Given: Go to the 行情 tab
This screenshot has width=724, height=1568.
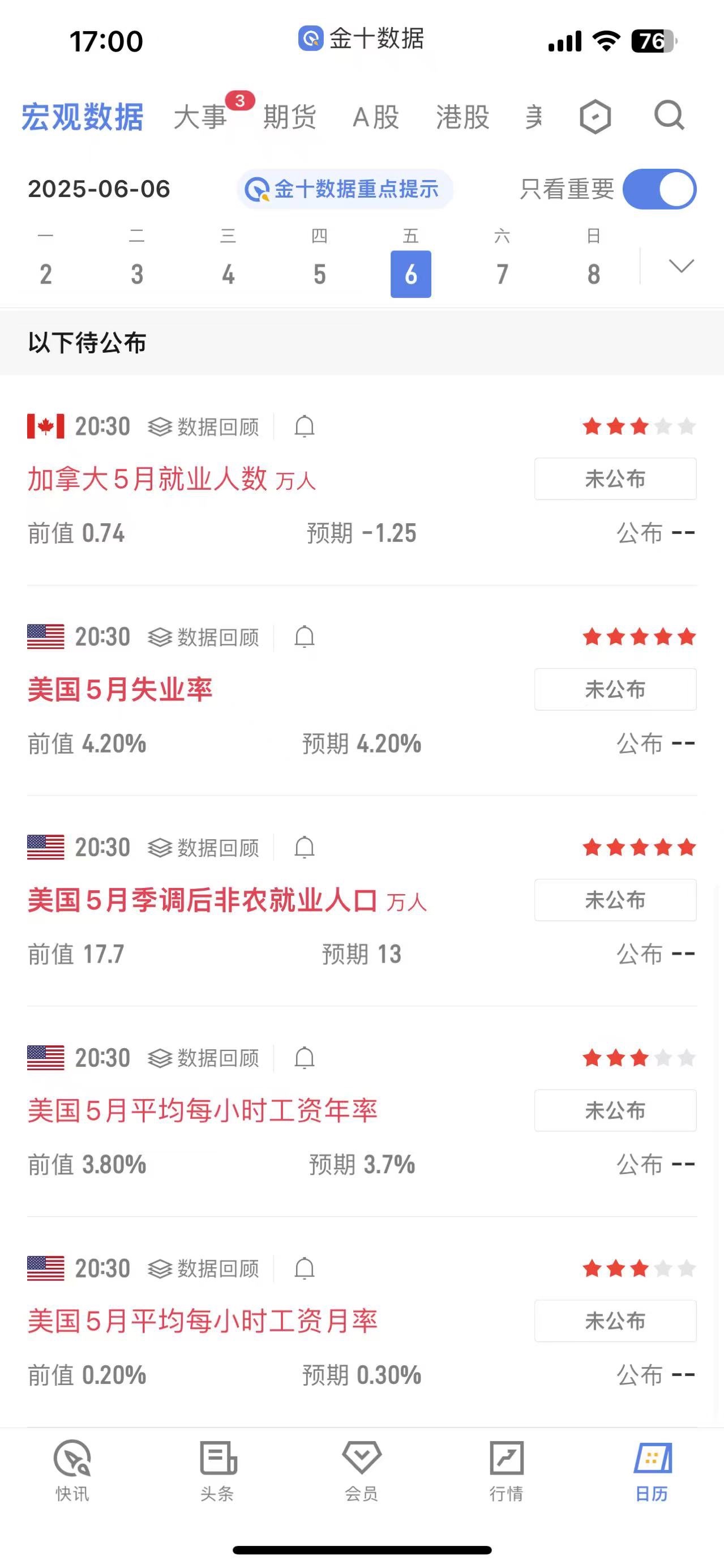Looking at the screenshot, I should (x=507, y=1471).
